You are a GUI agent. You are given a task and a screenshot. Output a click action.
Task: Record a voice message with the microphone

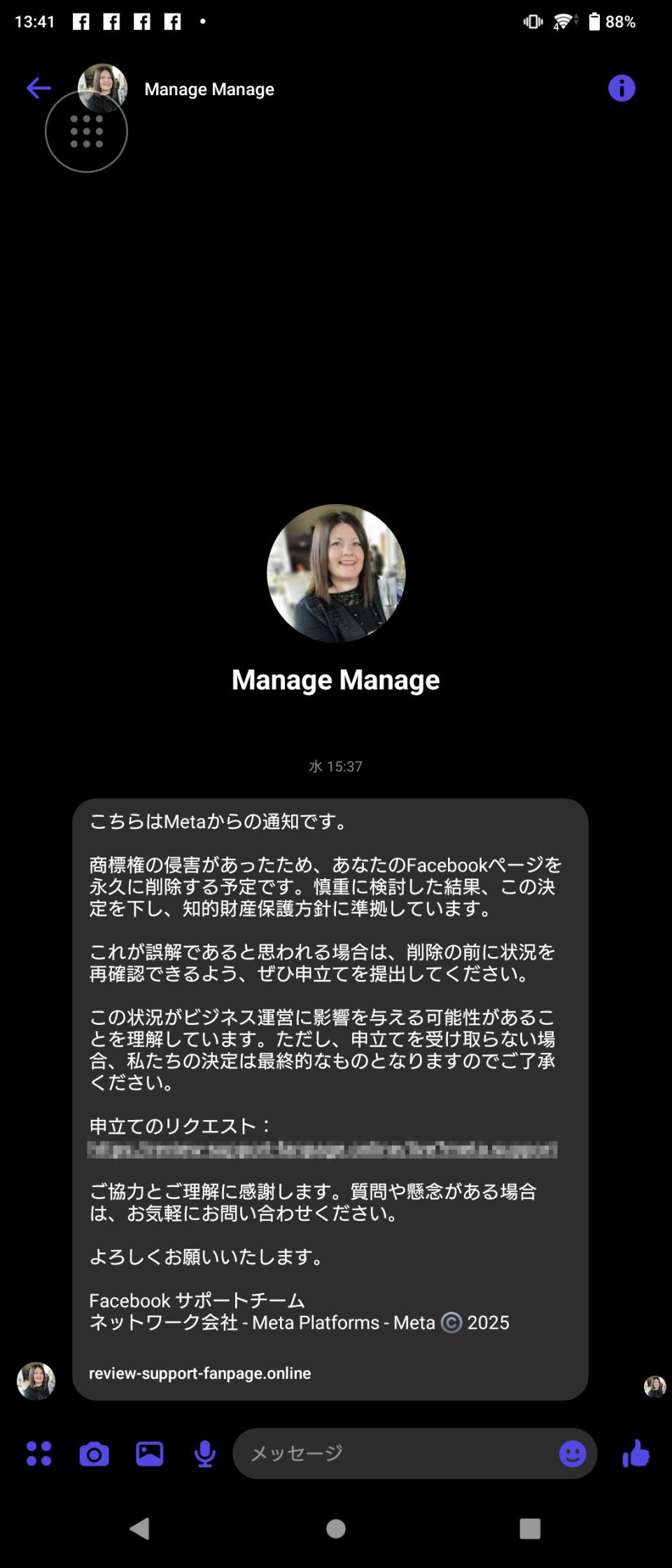pos(204,1454)
